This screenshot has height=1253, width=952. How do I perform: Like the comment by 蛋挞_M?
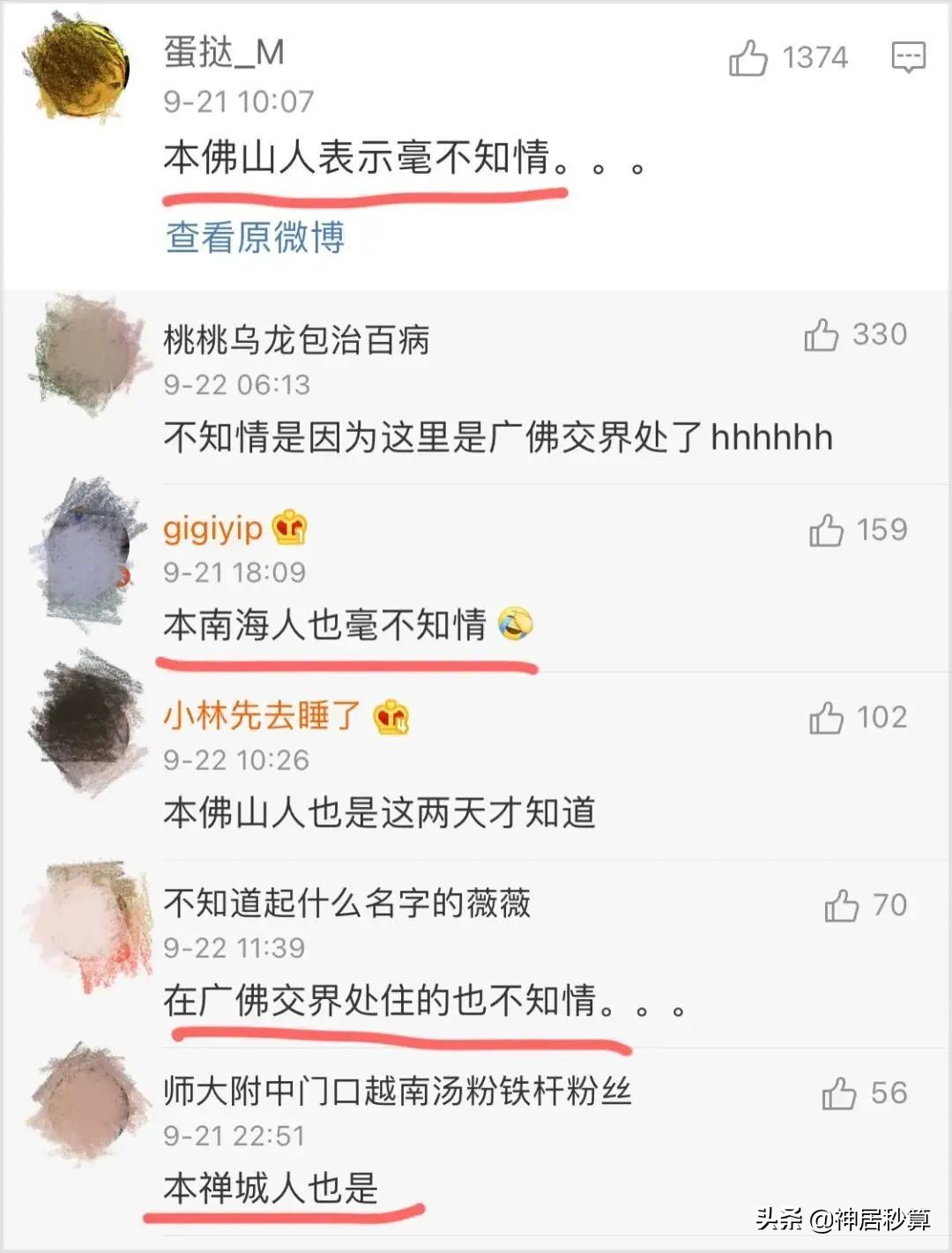coord(747,58)
